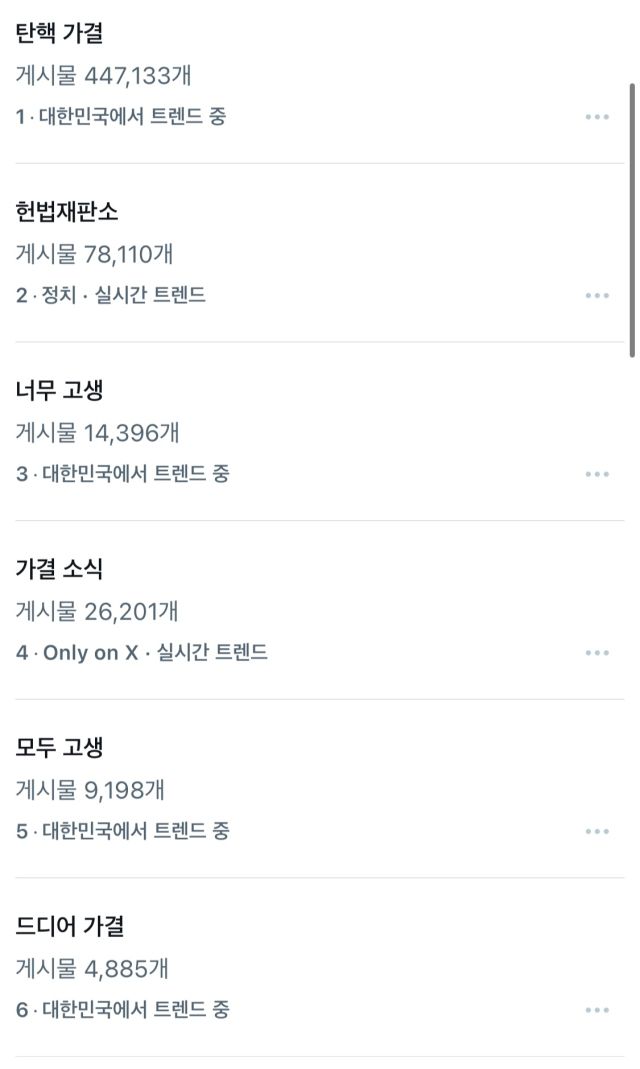The image size is (640, 1069).
Task: View the 헌법재판소 trending topic
Action: tap(68, 212)
